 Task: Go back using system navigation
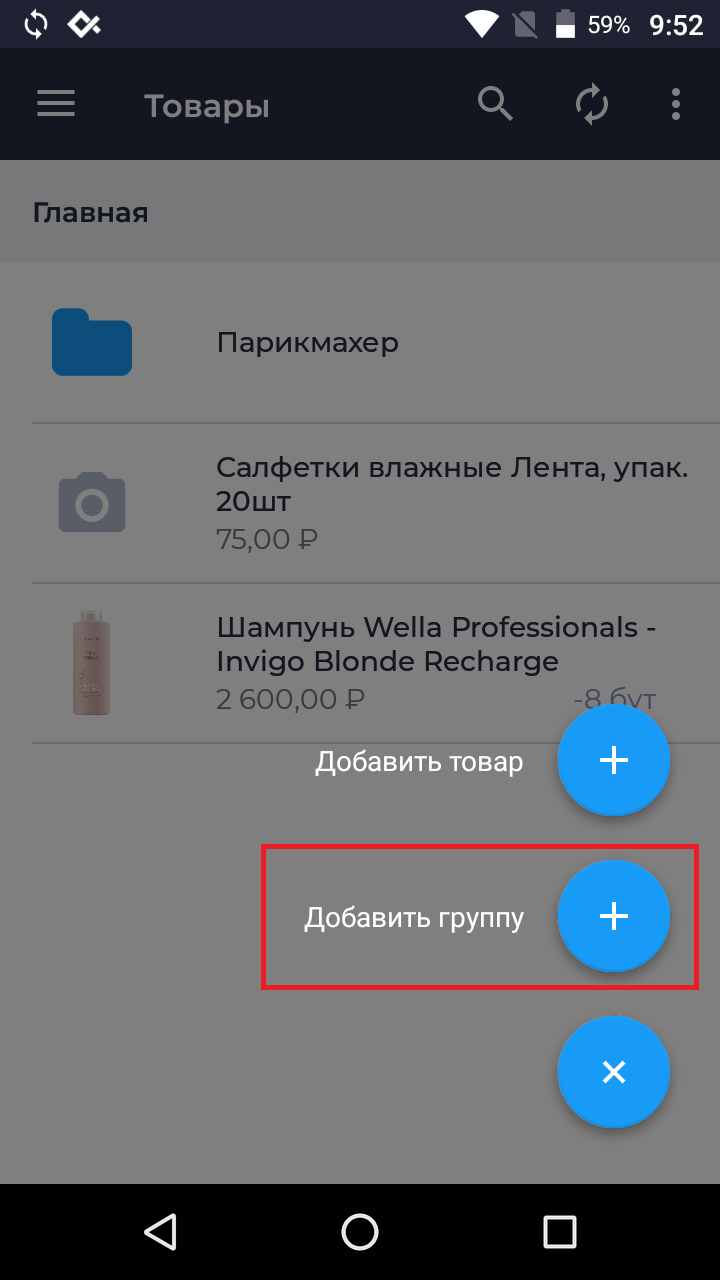160,1231
